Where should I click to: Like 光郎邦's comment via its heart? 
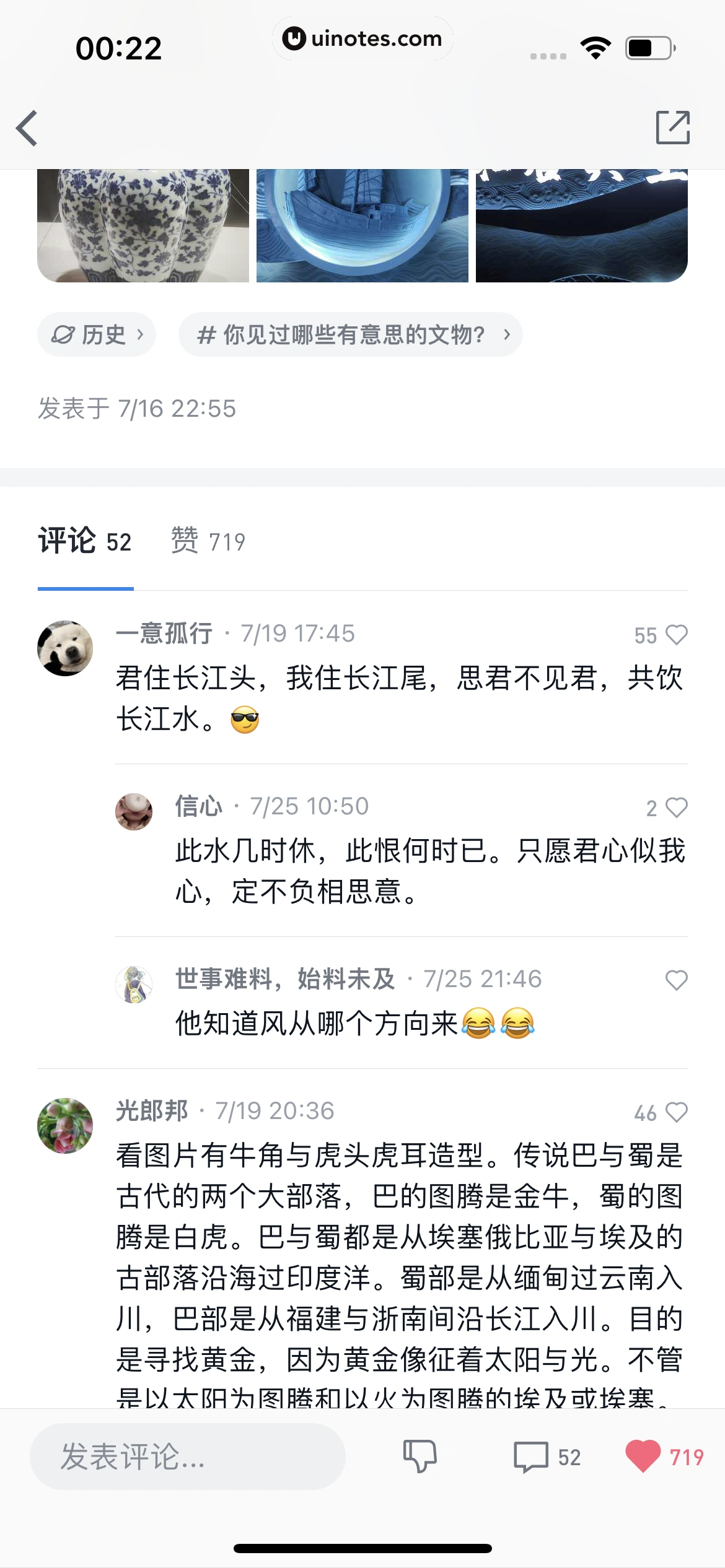677,1112
